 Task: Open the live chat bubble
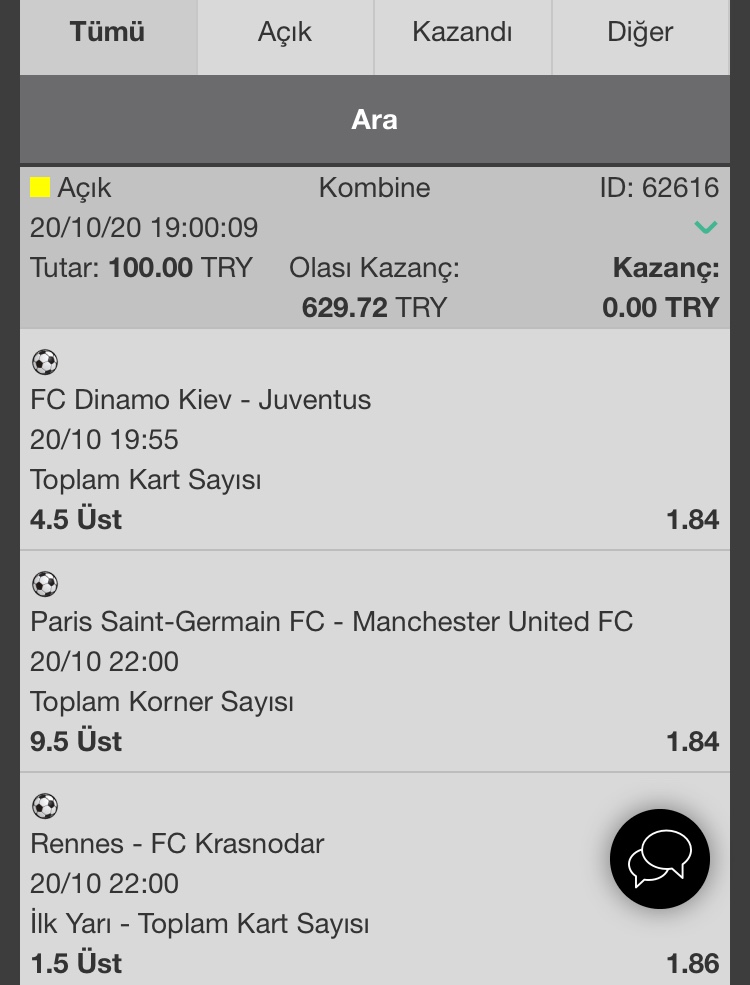click(660, 859)
